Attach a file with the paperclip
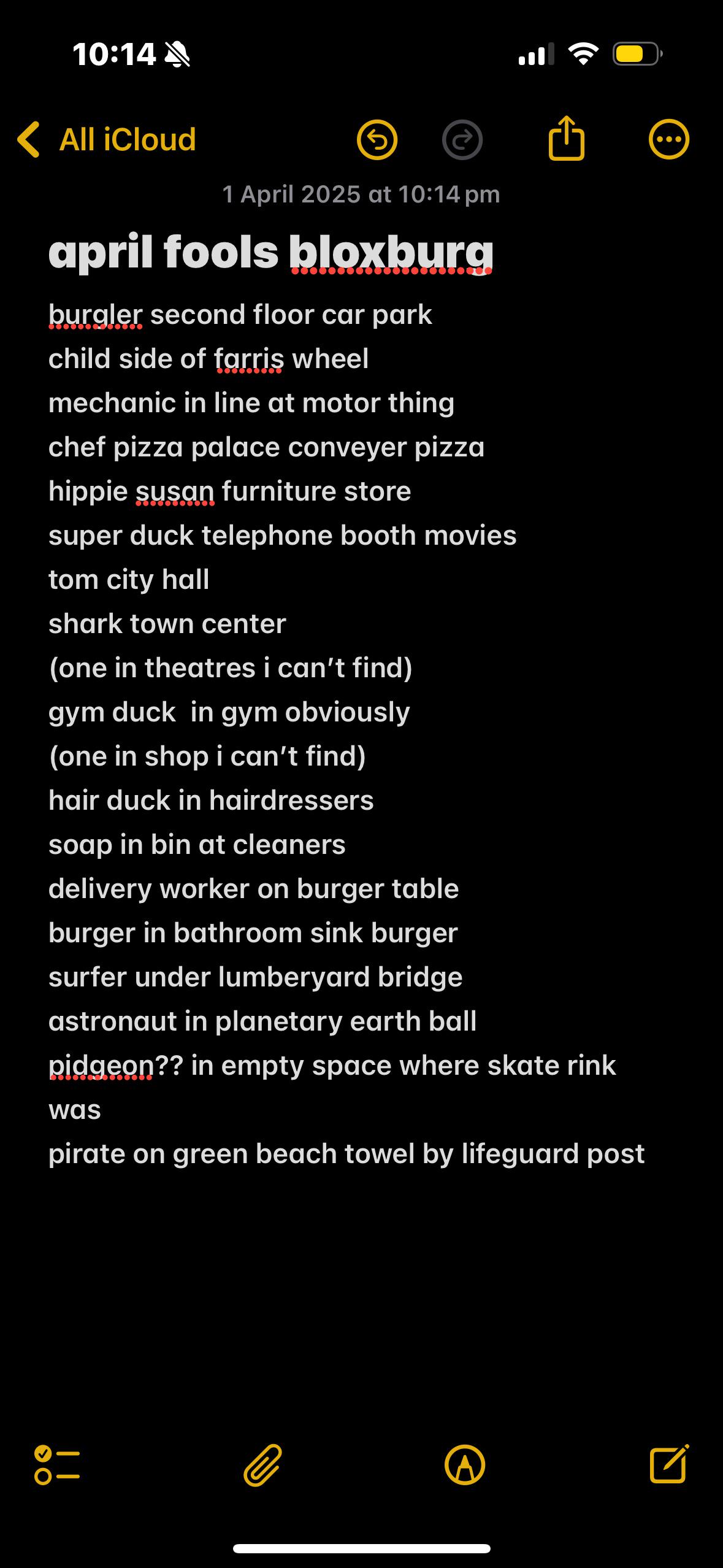Image resolution: width=723 pixels, height=1568 pixels. tap(262, 1465)
